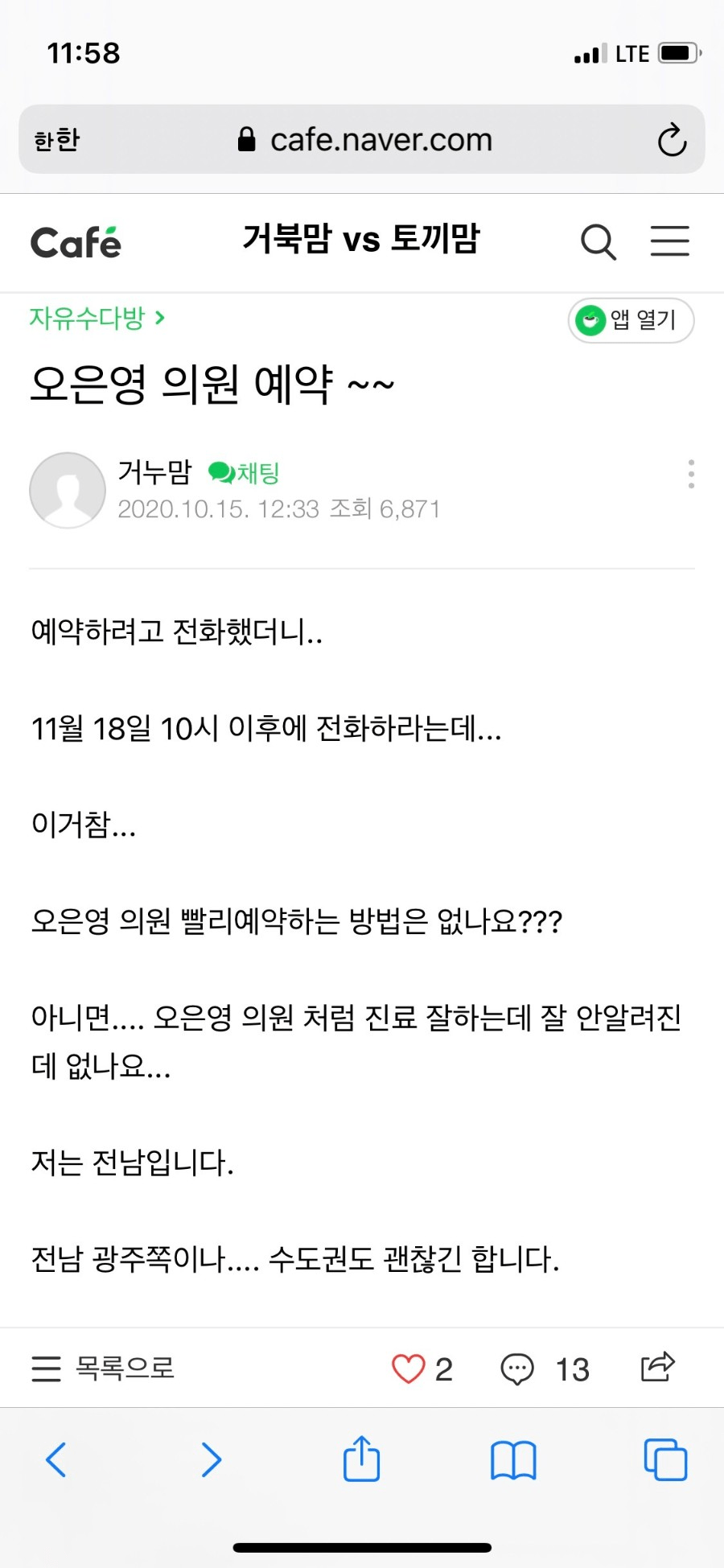This screenshot has width=724, height=1568.
Task: Tap the cafe.naver.com address bar
Action: click(366, 140)
